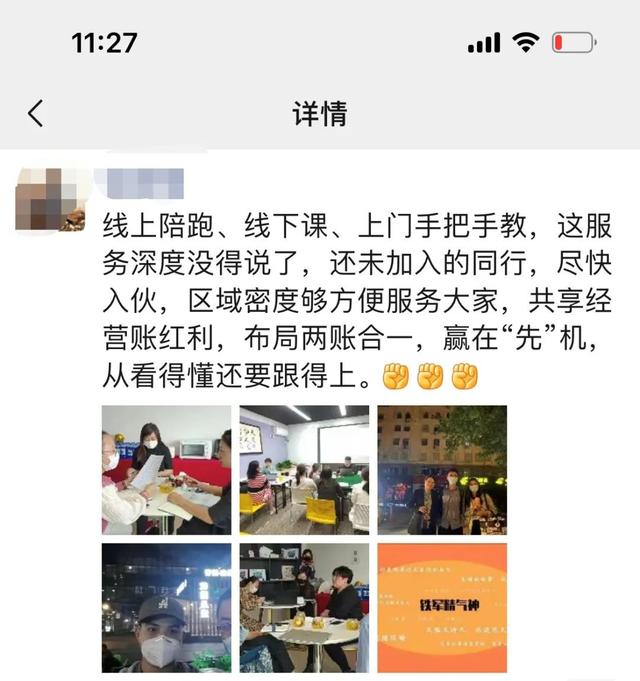Open the orange 铁军精气神 poster image
Screen dimensions: 640x681
pyautogui.click(x=441, y=607)
